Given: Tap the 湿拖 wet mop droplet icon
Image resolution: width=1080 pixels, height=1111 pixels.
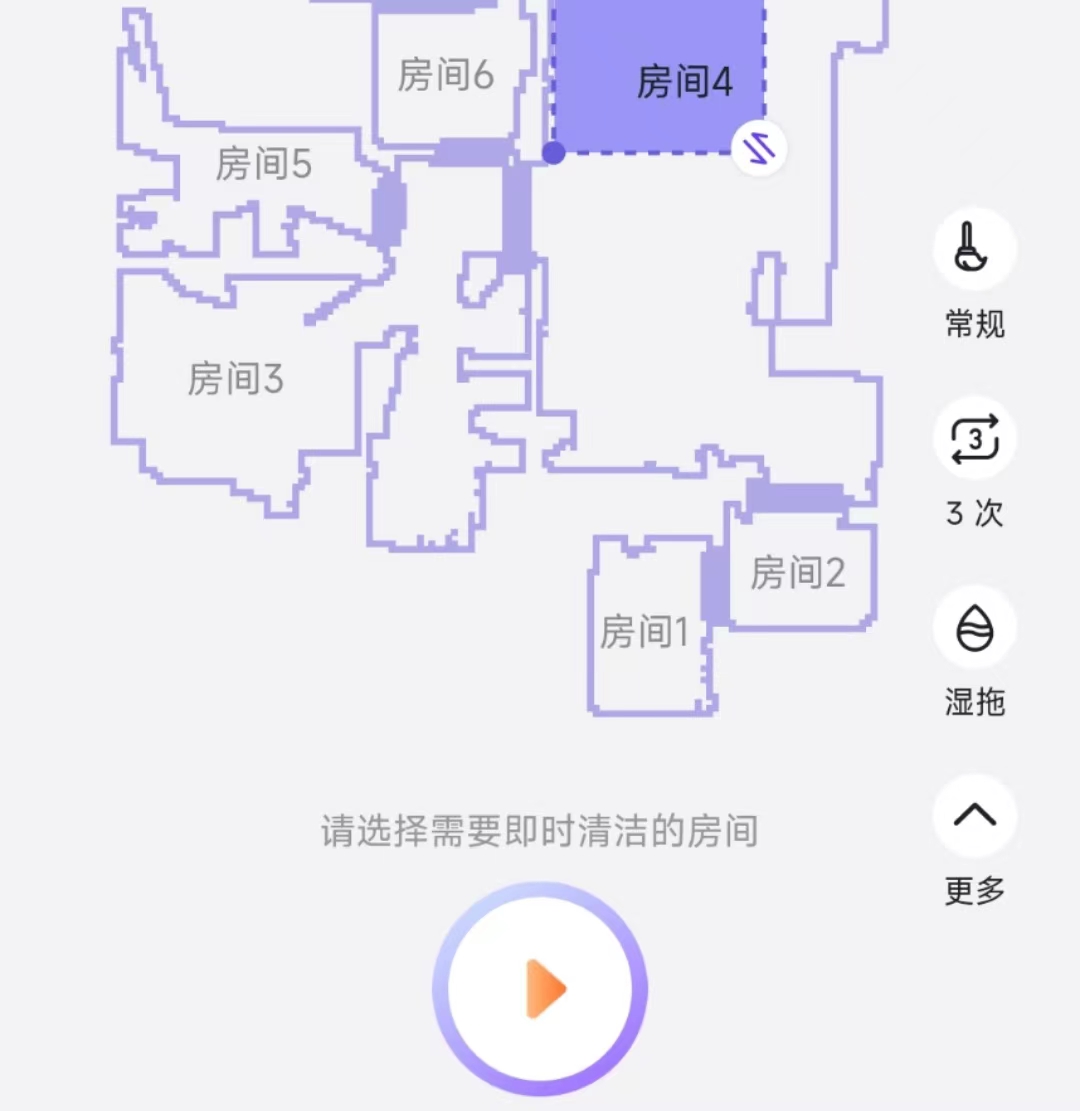Looking at the screenshot, I should click(974, 626).
